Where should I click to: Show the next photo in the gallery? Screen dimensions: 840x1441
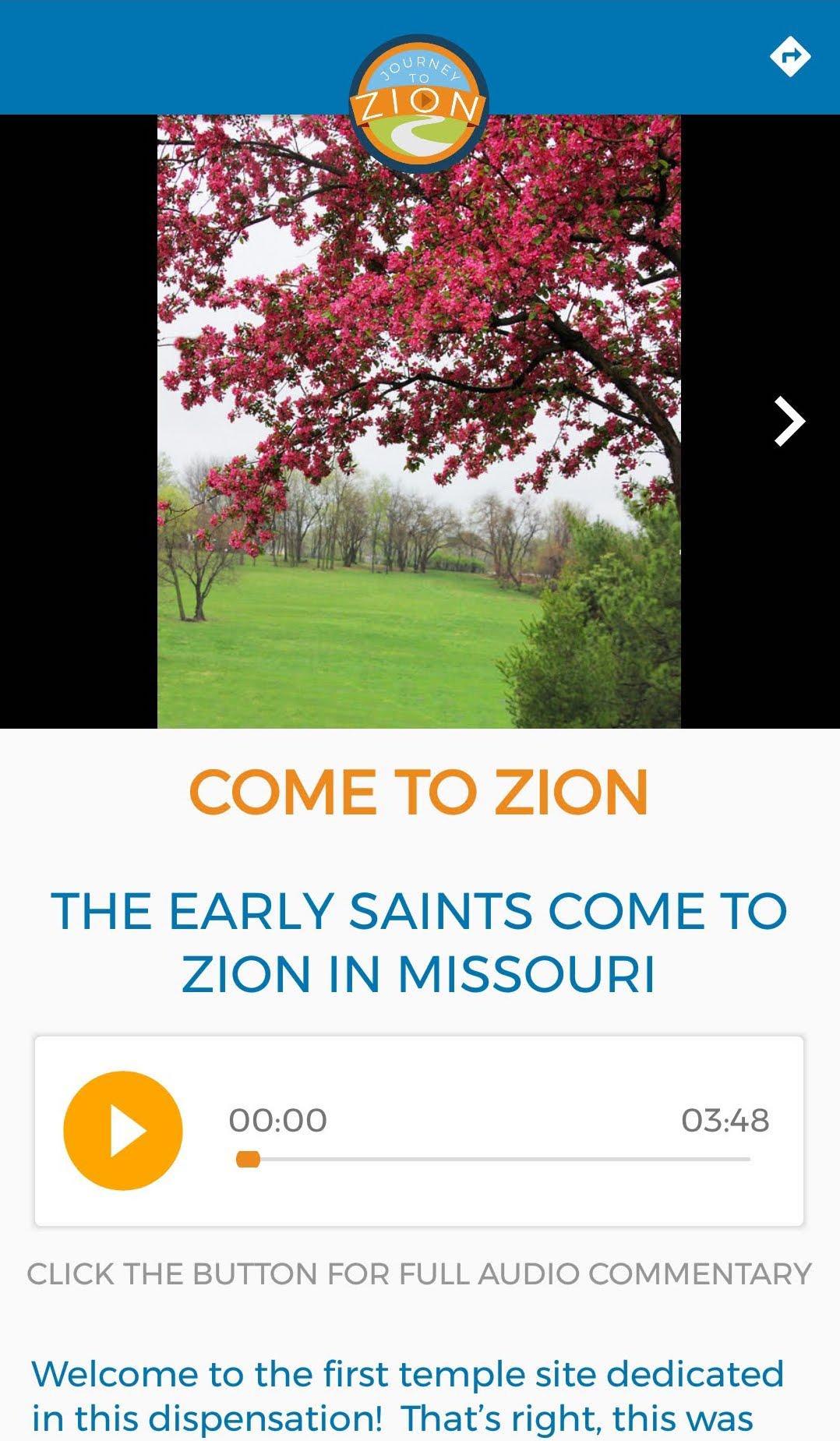pyautogui.click(x=789, y=422)
